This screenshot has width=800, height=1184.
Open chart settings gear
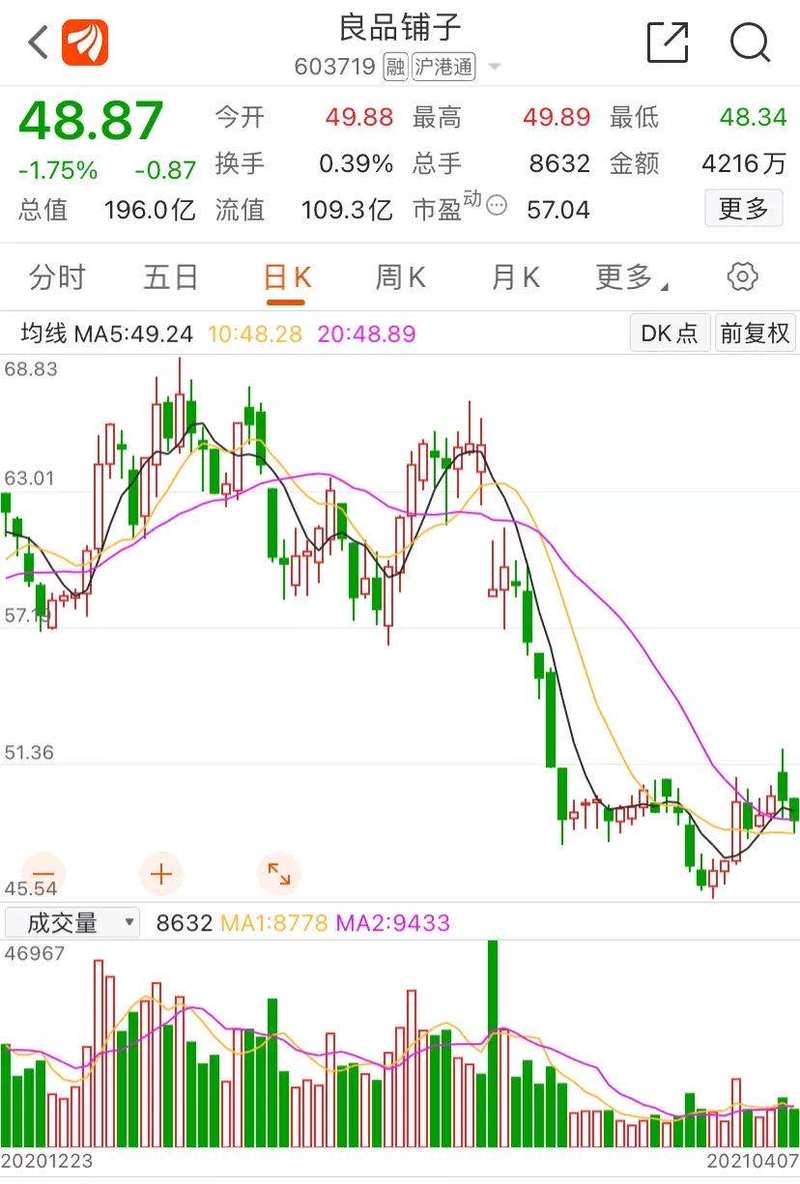pos(742,277)
